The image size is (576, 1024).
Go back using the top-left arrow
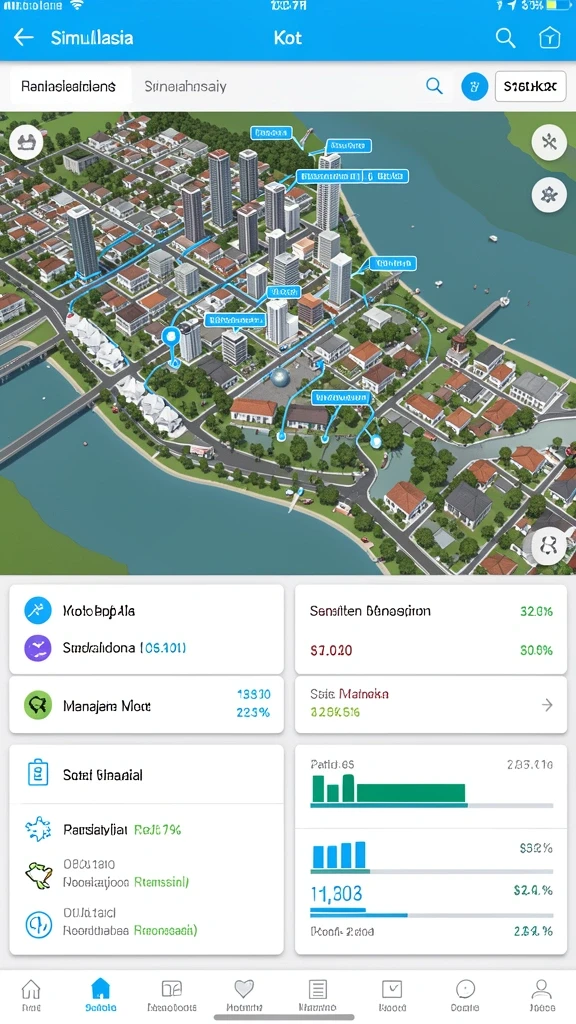tap(24, 37)
